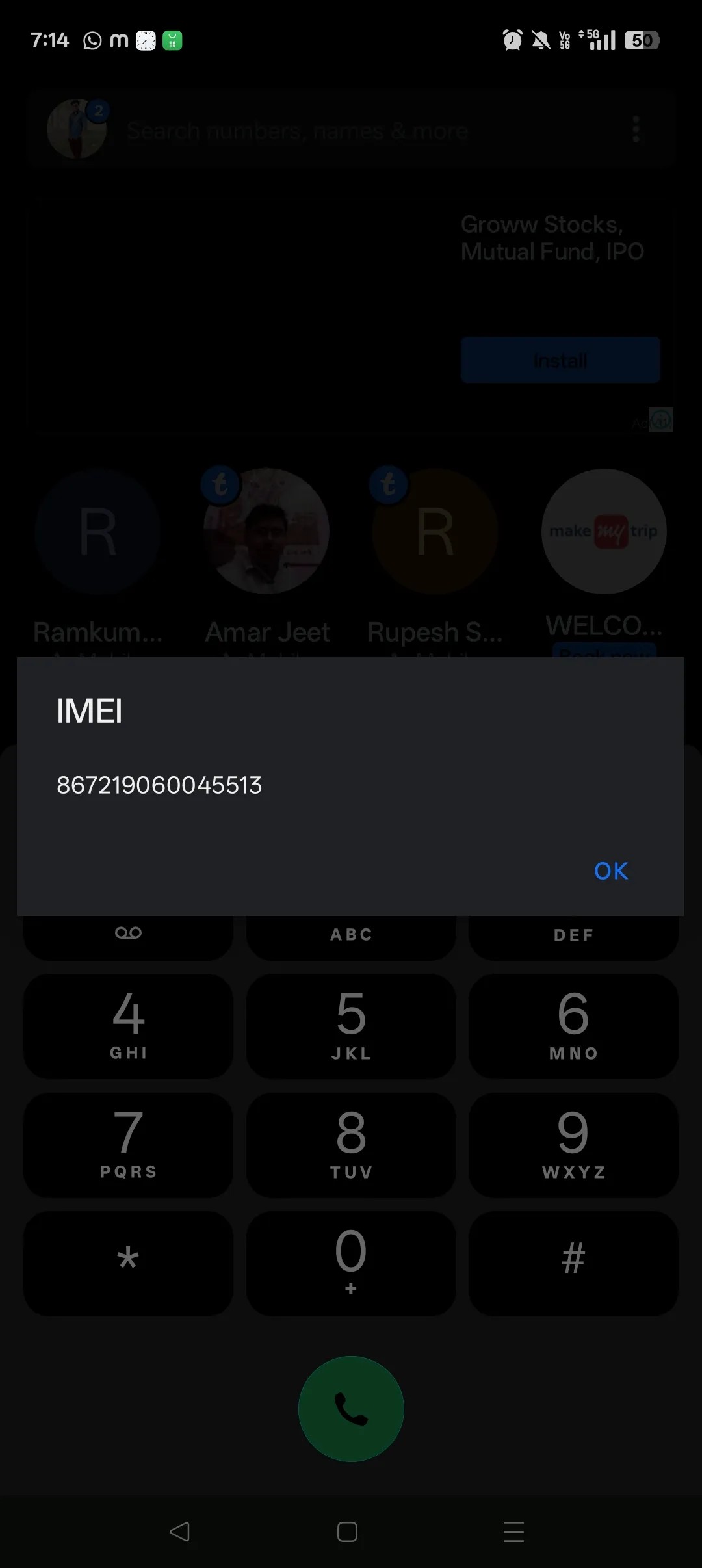Tap the MakeMyTrip contact circle
This screenshot has width=702, height=1568.
point(603,531)
